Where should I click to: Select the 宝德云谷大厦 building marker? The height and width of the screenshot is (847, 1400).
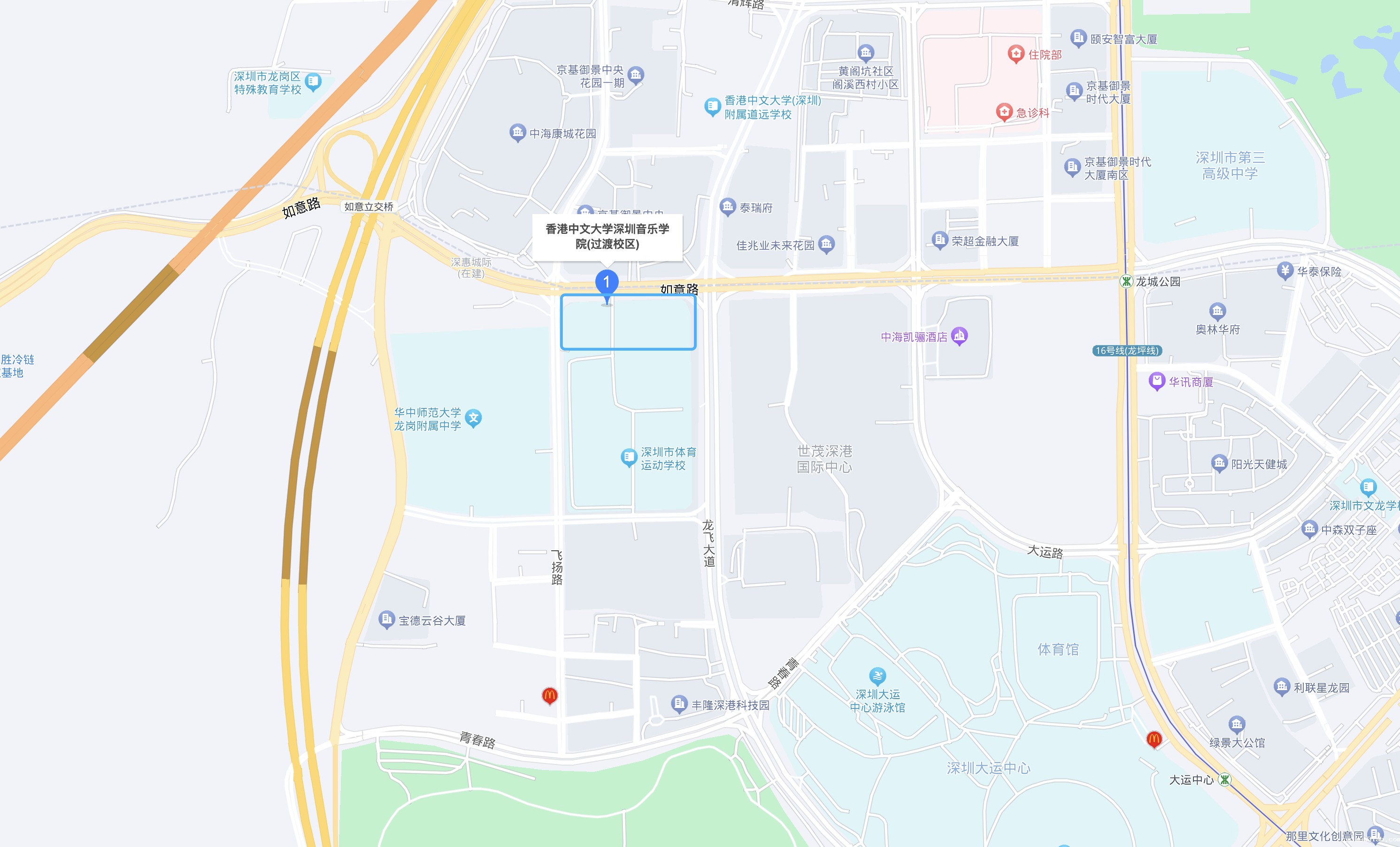click(386, 619)
